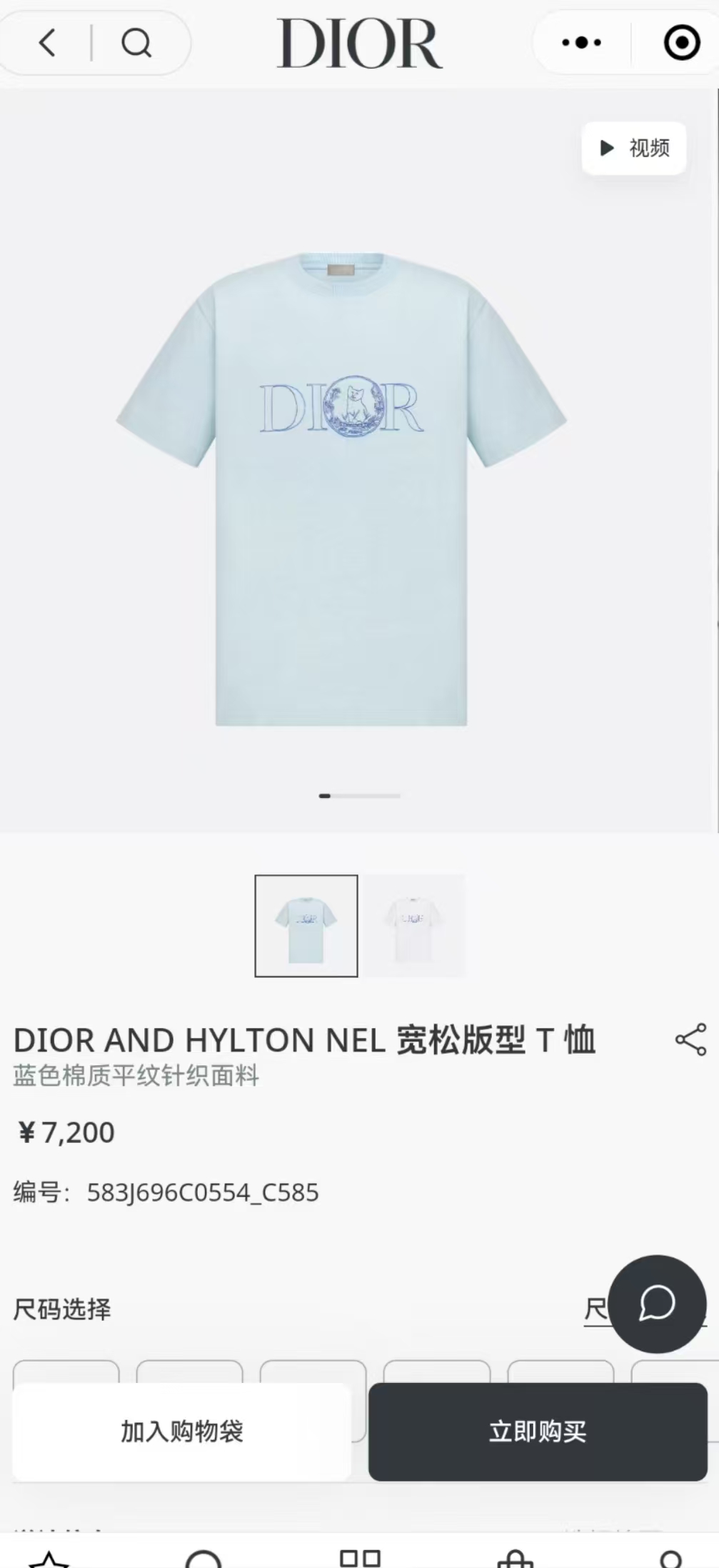Select the blue T-shirt thumbnail
The image size is (719, 1568).
click(x=306, y=926)
